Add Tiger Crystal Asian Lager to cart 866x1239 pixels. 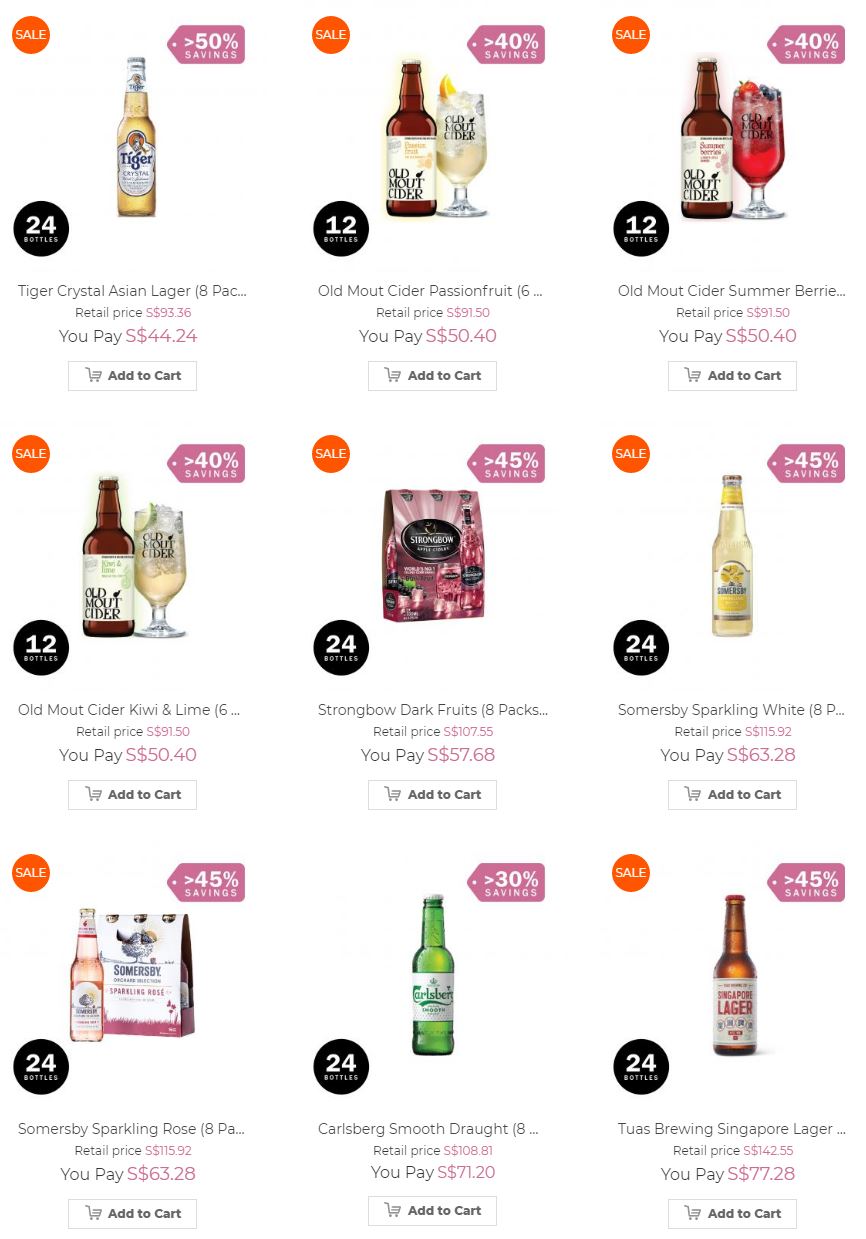pyautogui.click(x=132, y=376)
